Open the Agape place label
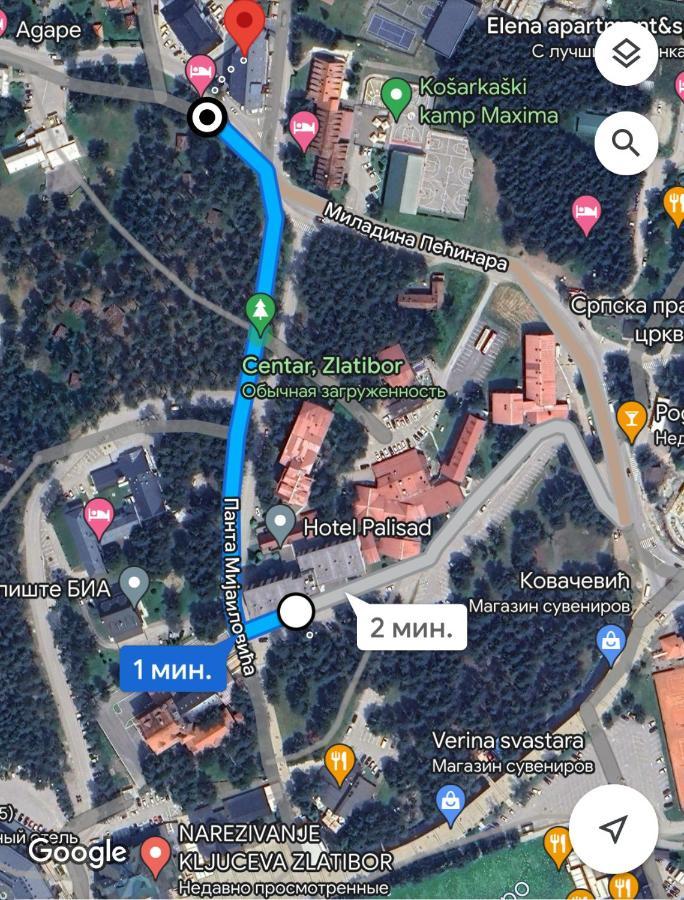 tap(47, 30)
